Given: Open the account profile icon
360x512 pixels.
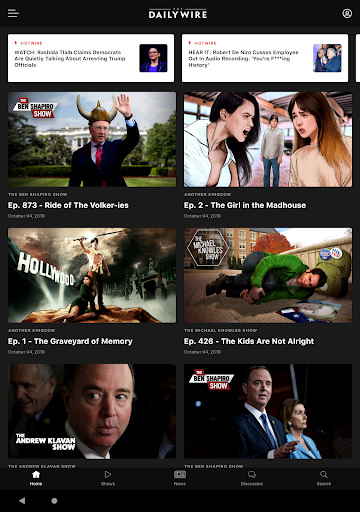Looking at the screenshot, I should [x=347, y=13].
